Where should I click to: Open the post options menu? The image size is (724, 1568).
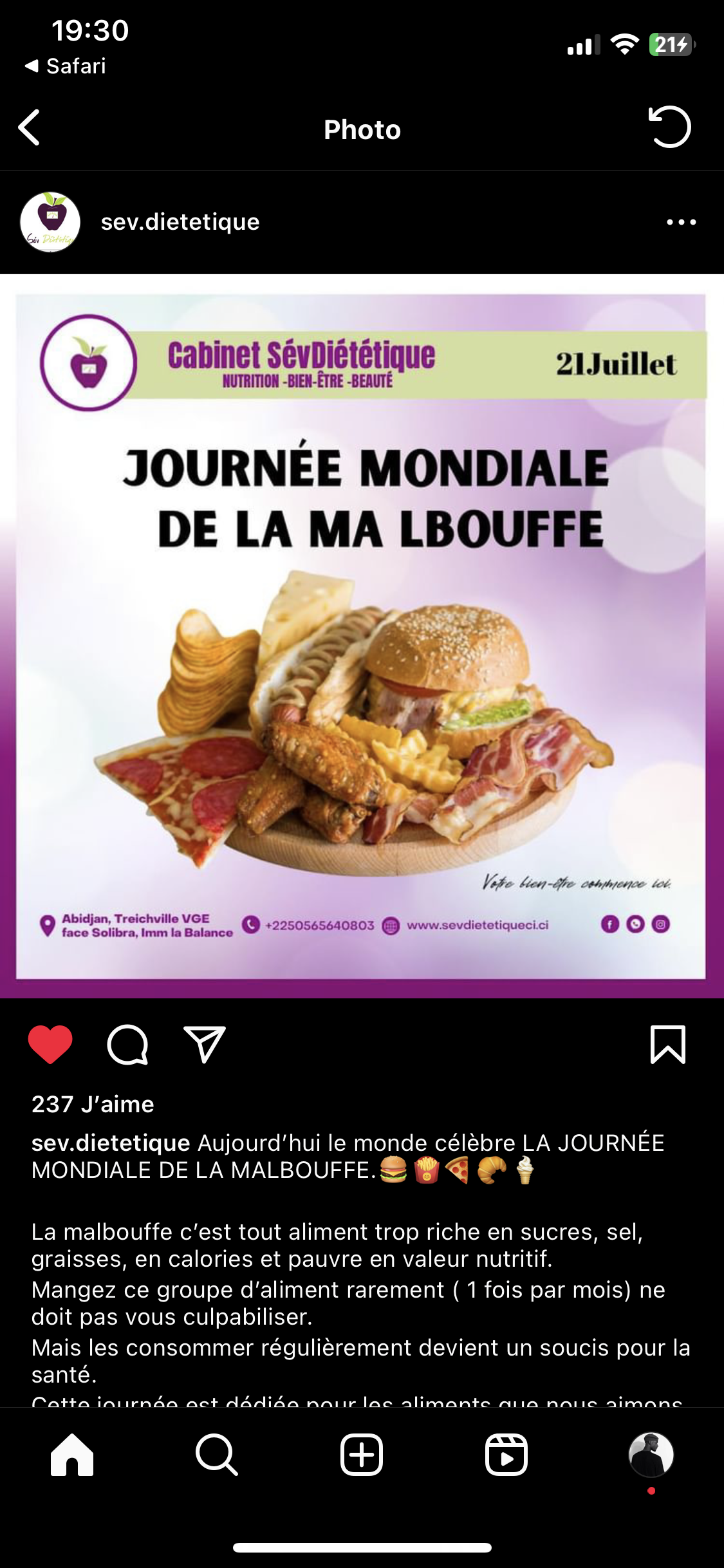(681, 222)
